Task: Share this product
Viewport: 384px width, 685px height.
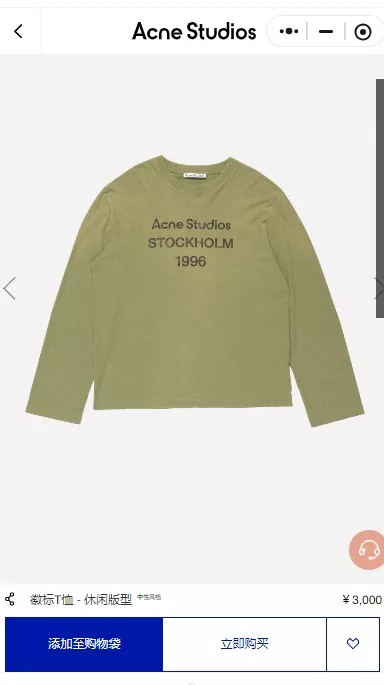Action: click(10, 599)
